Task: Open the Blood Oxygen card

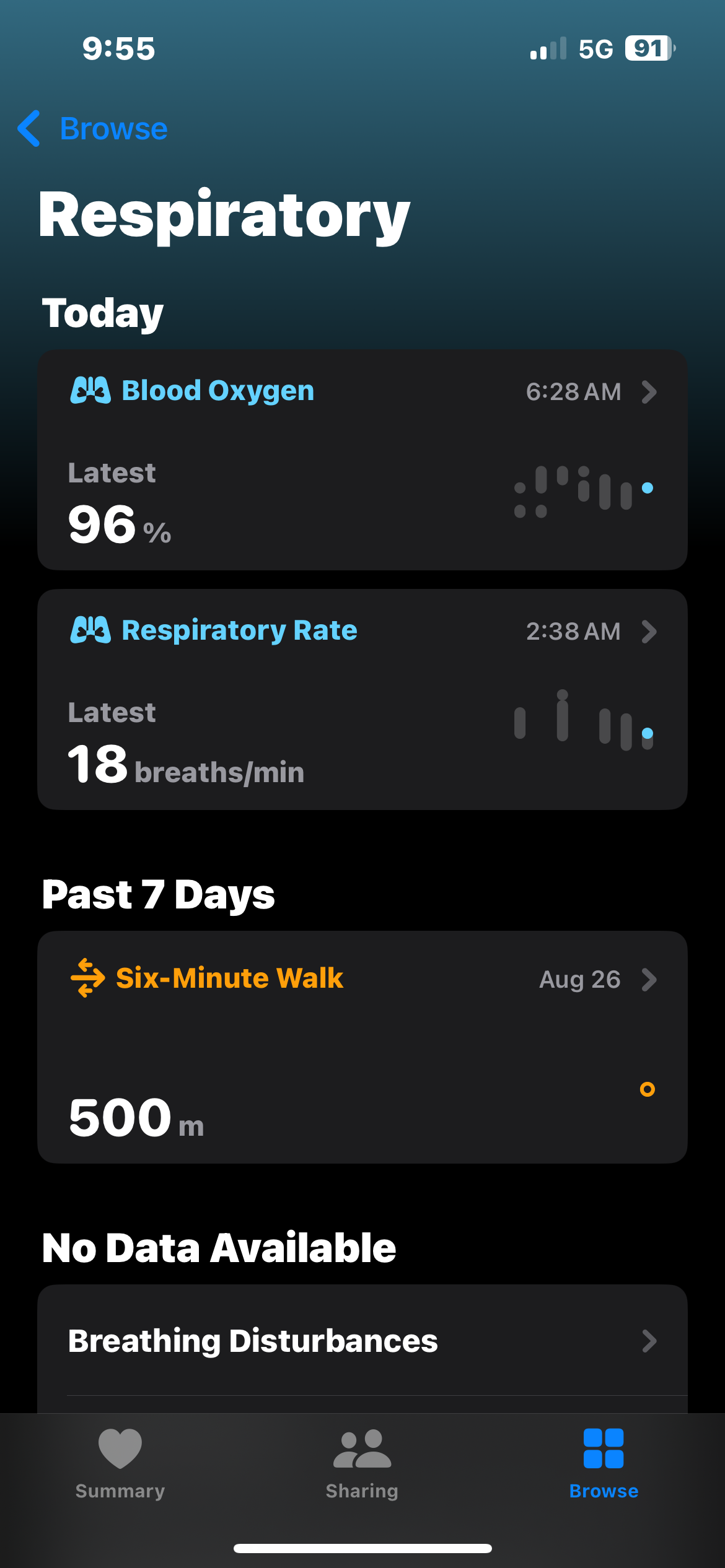Action: 362,460
